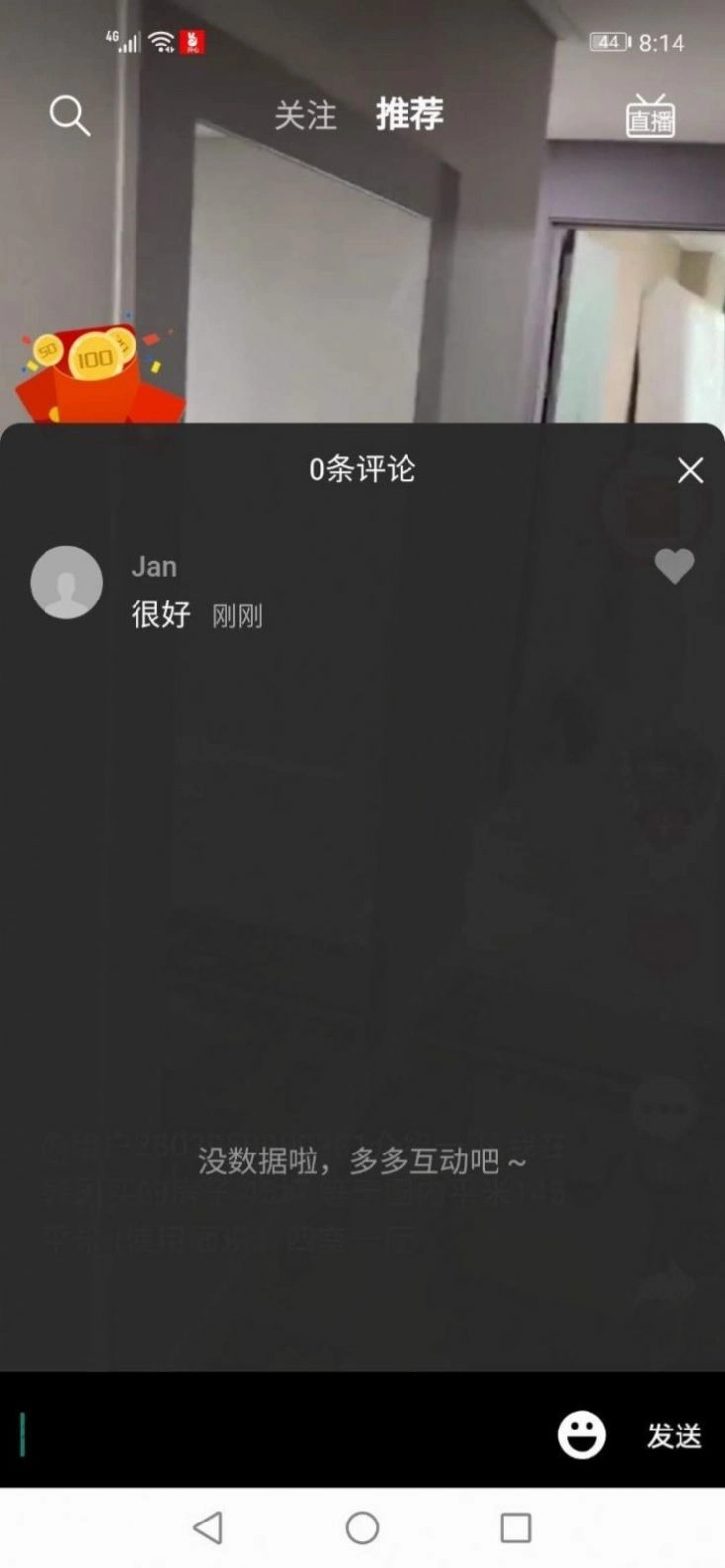Screen dimensions: 725x1568
Task: Tap the carrier signal status icon
Action: pos(132,42)
